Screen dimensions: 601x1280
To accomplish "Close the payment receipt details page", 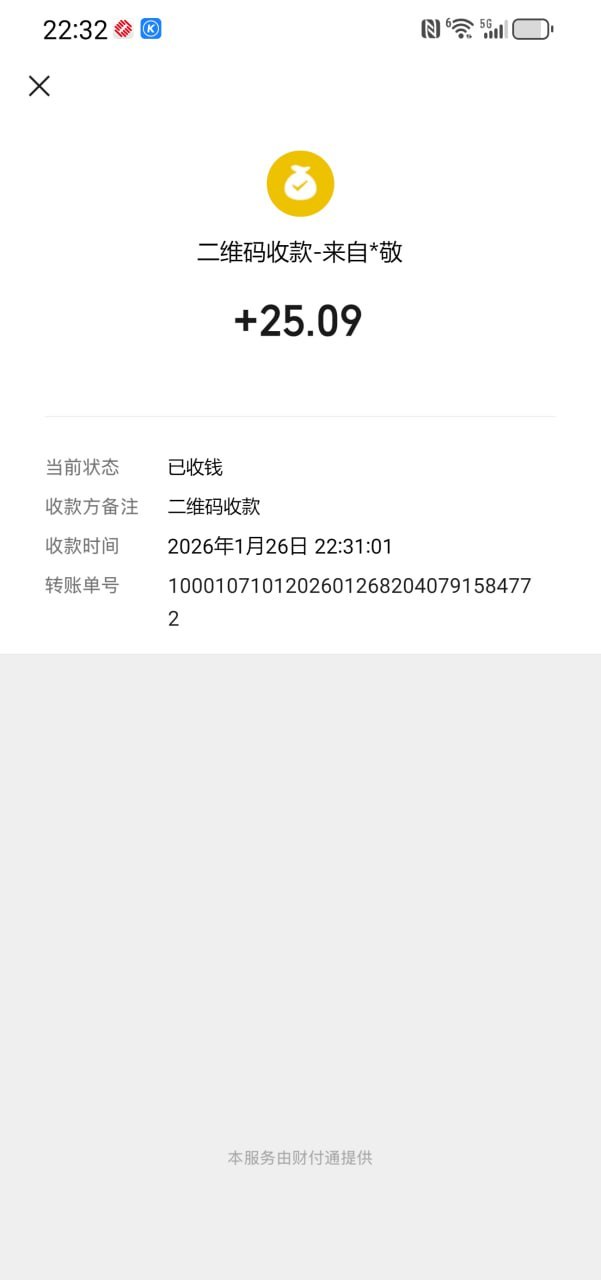I will (39, 86).
